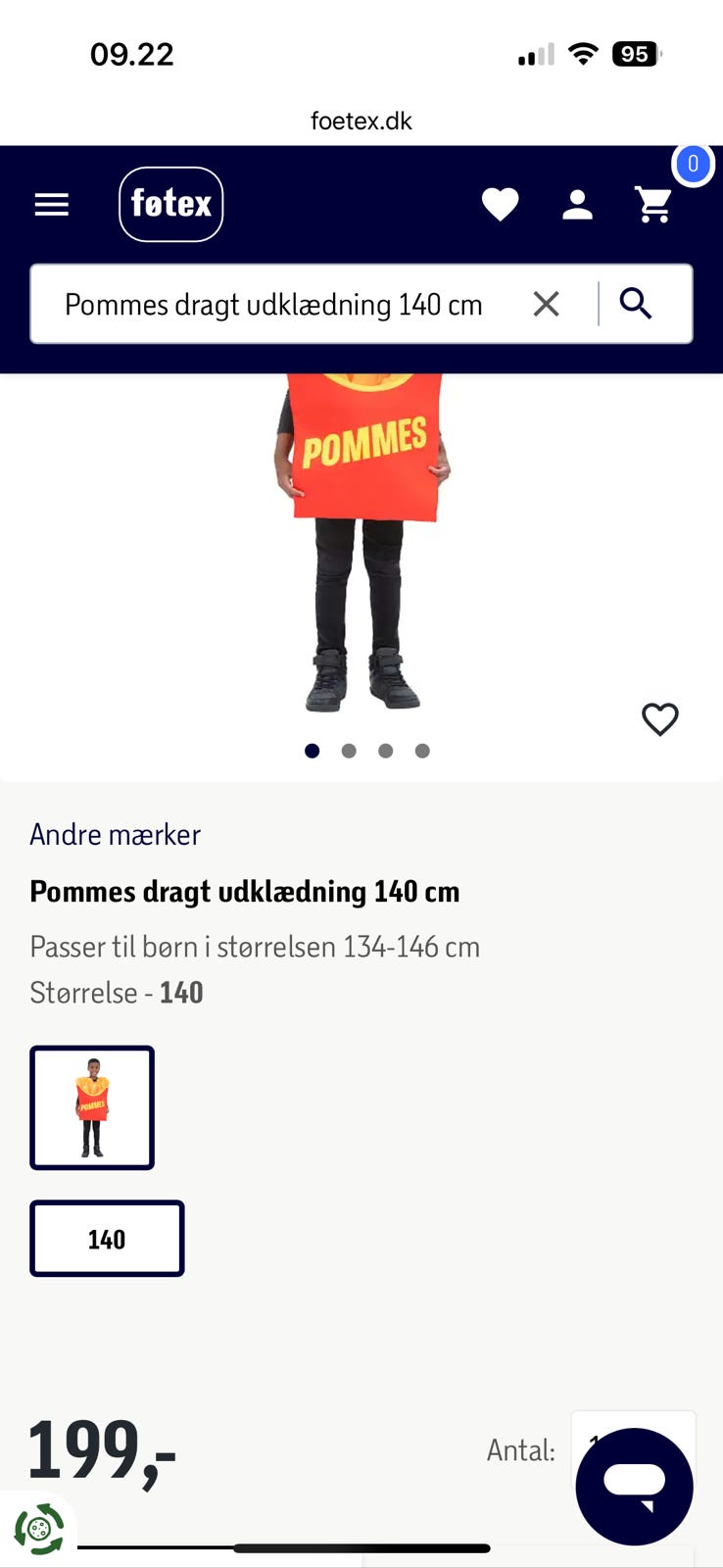Open the favorites heart in the header
This screenshot has width=723, height=1568.
point(500,205)
